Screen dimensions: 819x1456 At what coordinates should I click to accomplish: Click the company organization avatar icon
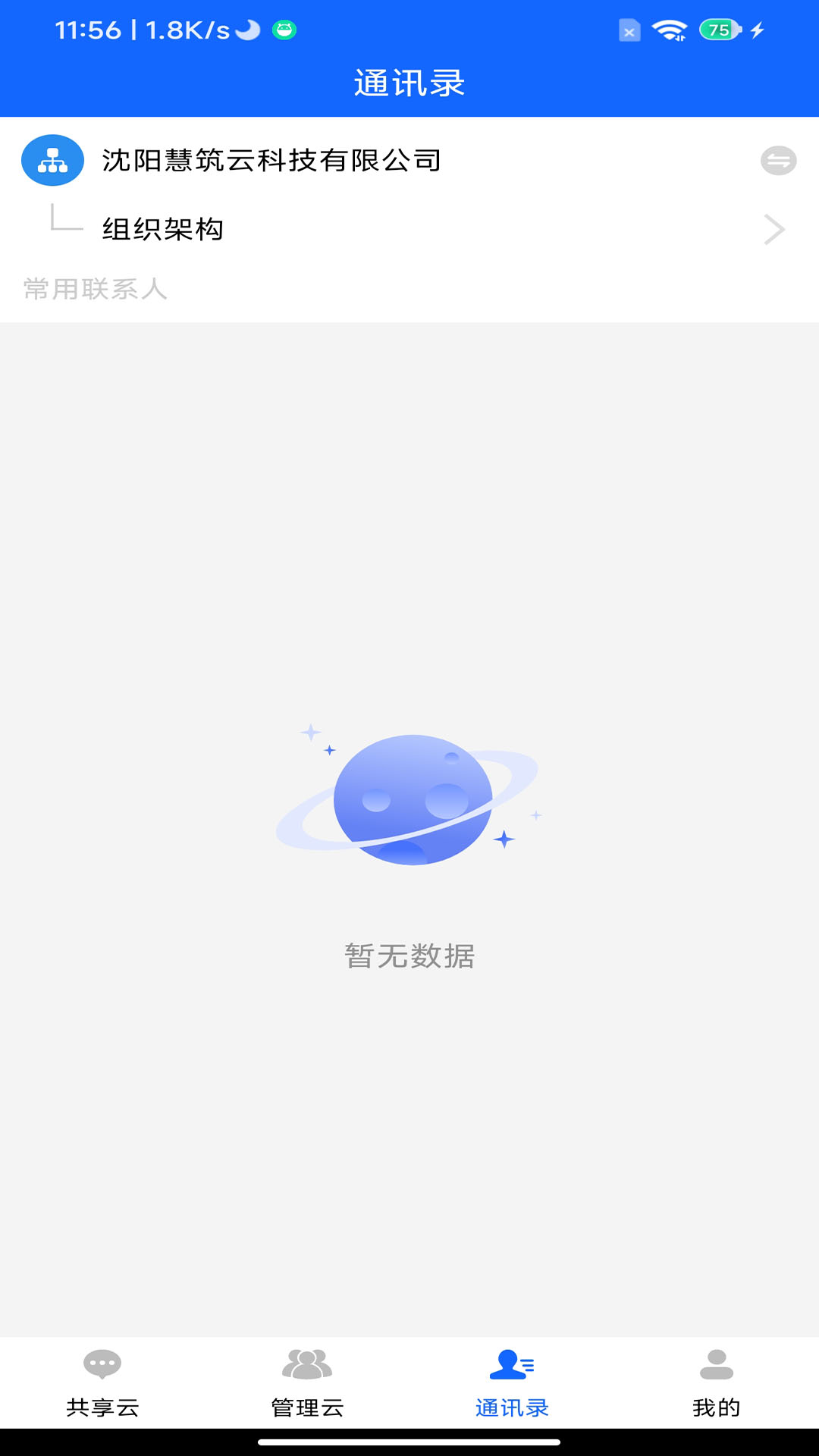pyautogui.click(x=52, y=161)
